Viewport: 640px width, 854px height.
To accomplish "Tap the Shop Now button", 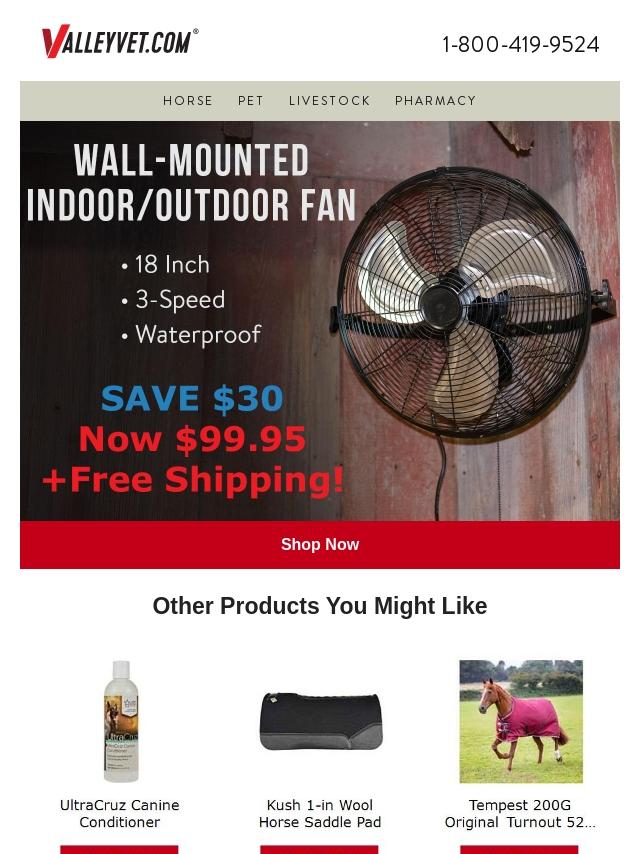I will click(x=320, y=545).
